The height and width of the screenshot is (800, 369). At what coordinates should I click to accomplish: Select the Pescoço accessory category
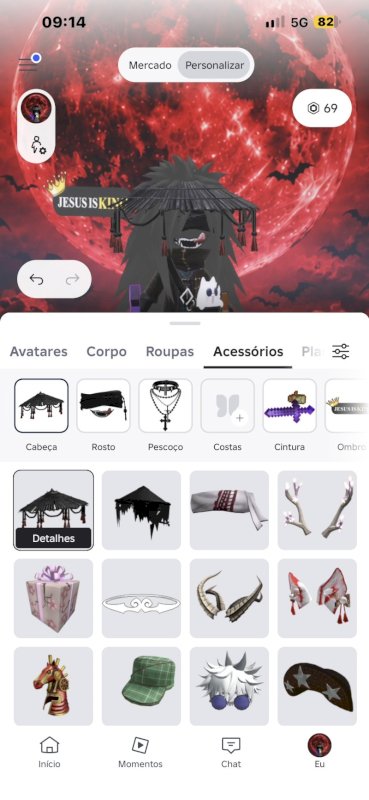(x=165, y=415)
